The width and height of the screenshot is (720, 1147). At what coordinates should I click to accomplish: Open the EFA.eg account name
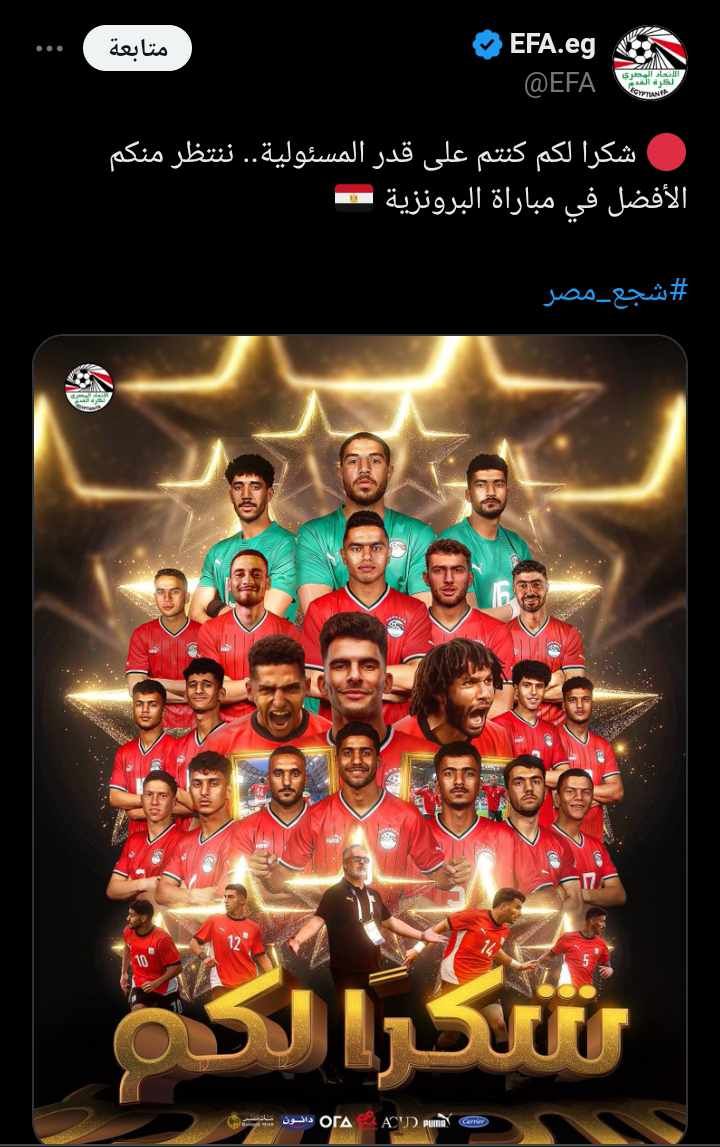[552, 45]
